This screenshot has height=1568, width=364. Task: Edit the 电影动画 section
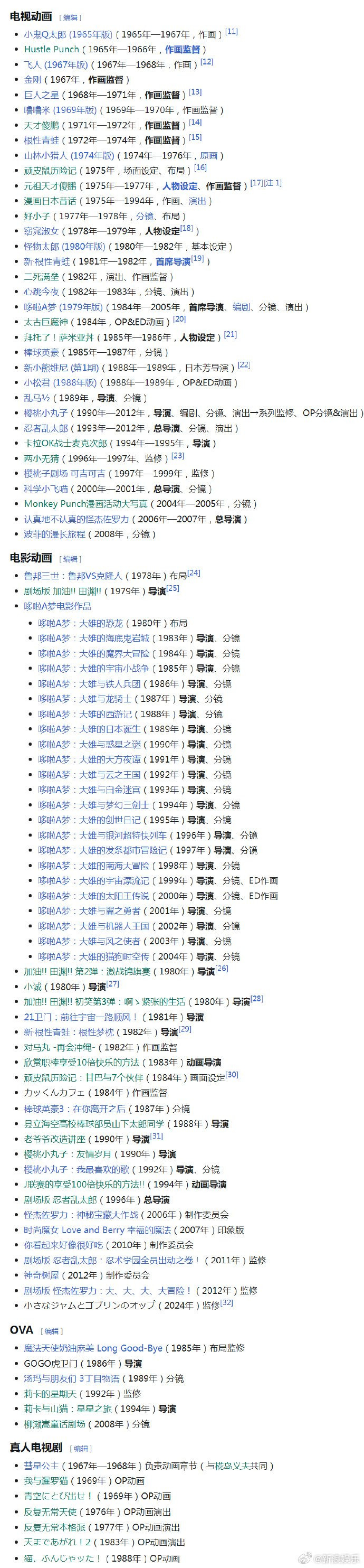pyautogui.click(x=71, y=559)
